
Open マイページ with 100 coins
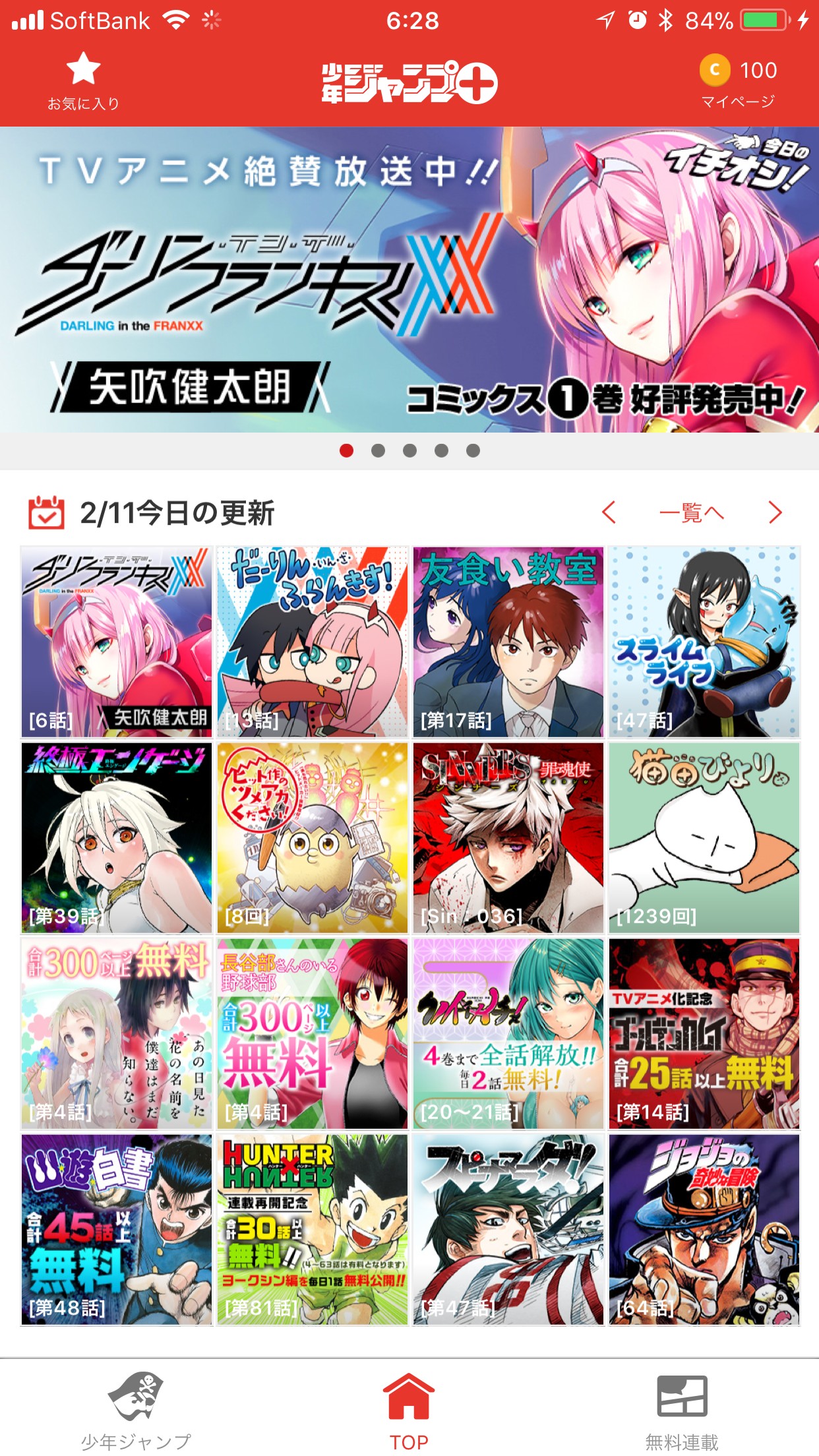click(738, 82)
